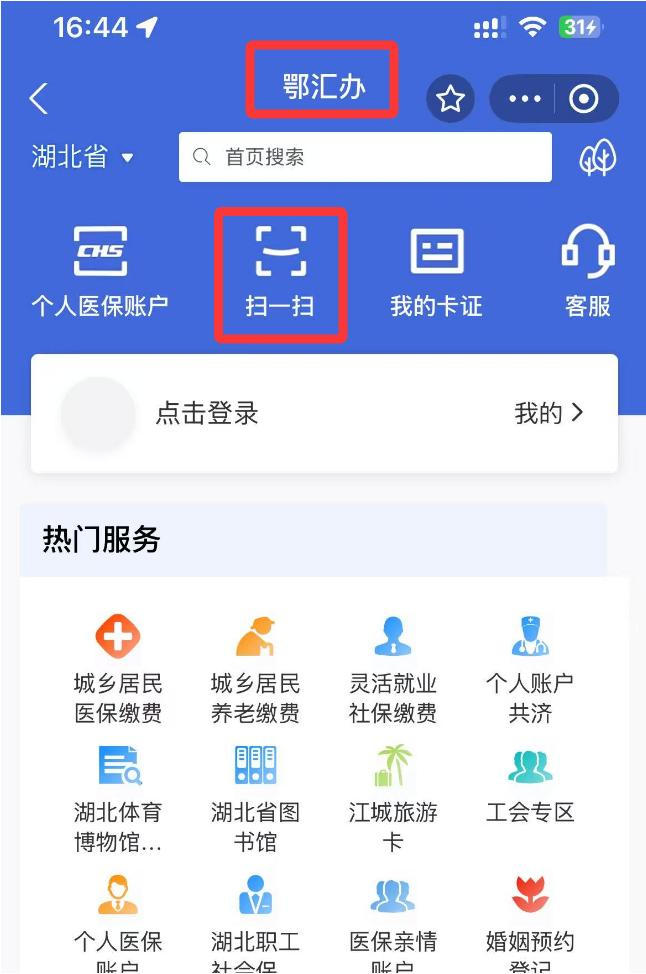The height and width of the screenshot is (974, 646).
Task: Open 我的 profile page
Action: [548, 413]
